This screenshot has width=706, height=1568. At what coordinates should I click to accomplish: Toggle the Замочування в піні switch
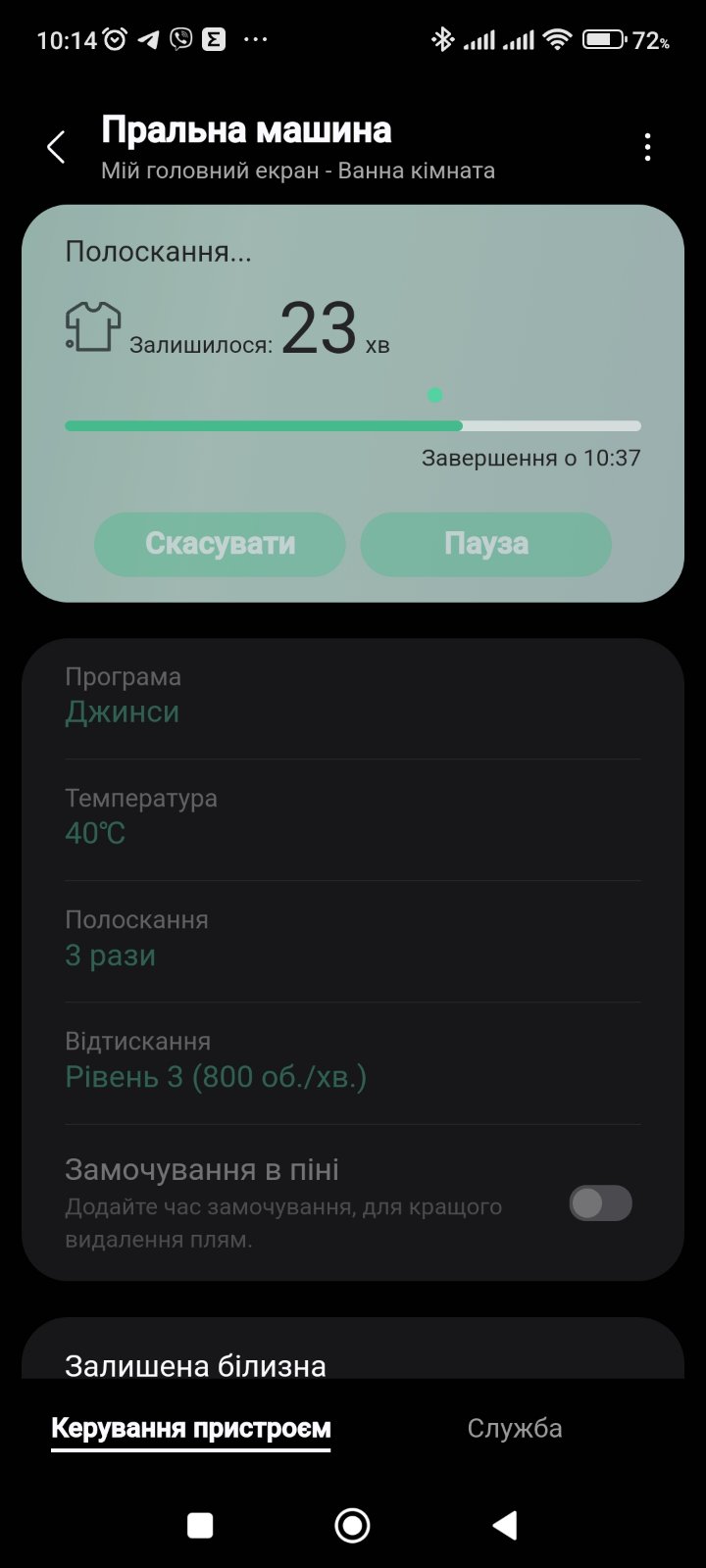pyautogui.click(x=601, y=1203)
